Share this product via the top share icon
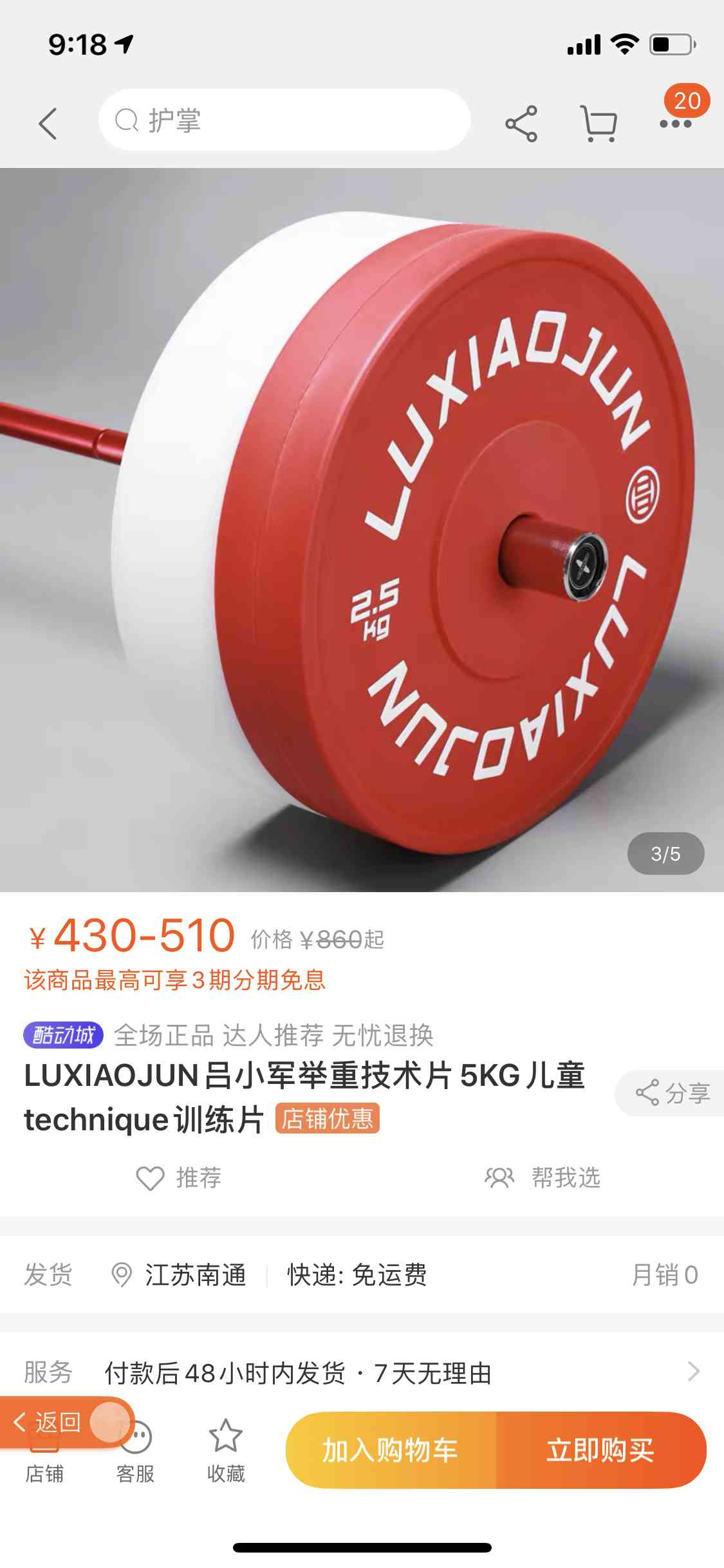The image size is (724, 1568). [x=521, y=123]
